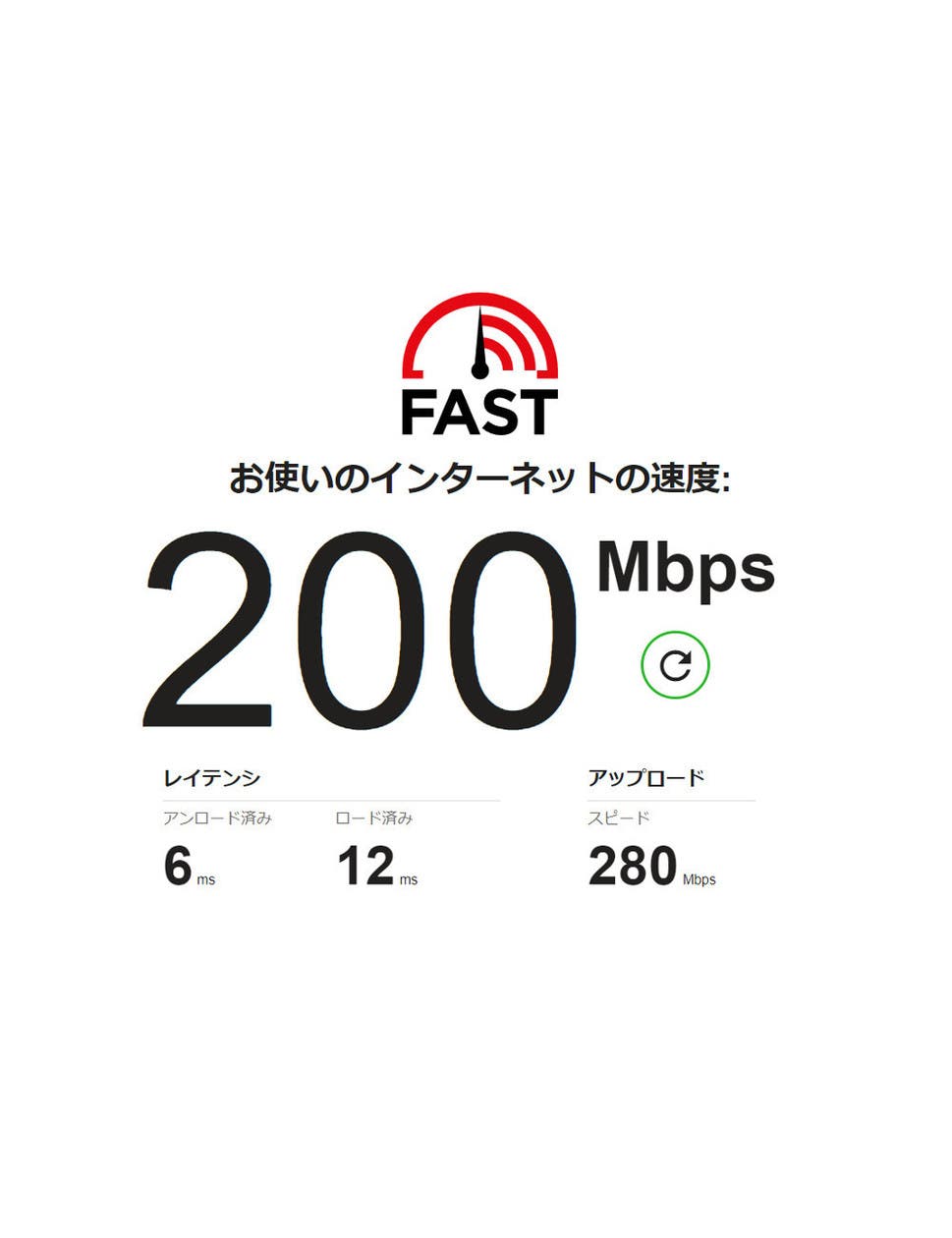
Task: Open the レイテンシ section header
Action: click(209, 776)
